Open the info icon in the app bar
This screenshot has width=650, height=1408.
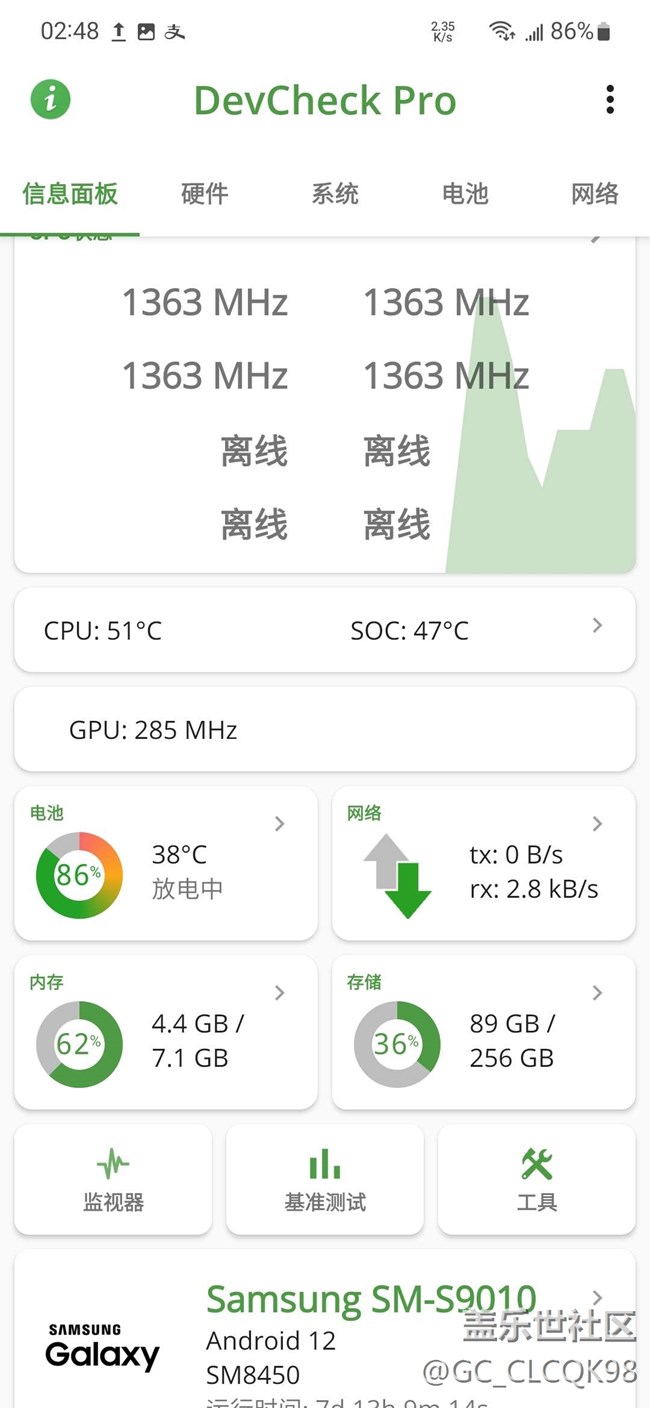pos(51,100)
